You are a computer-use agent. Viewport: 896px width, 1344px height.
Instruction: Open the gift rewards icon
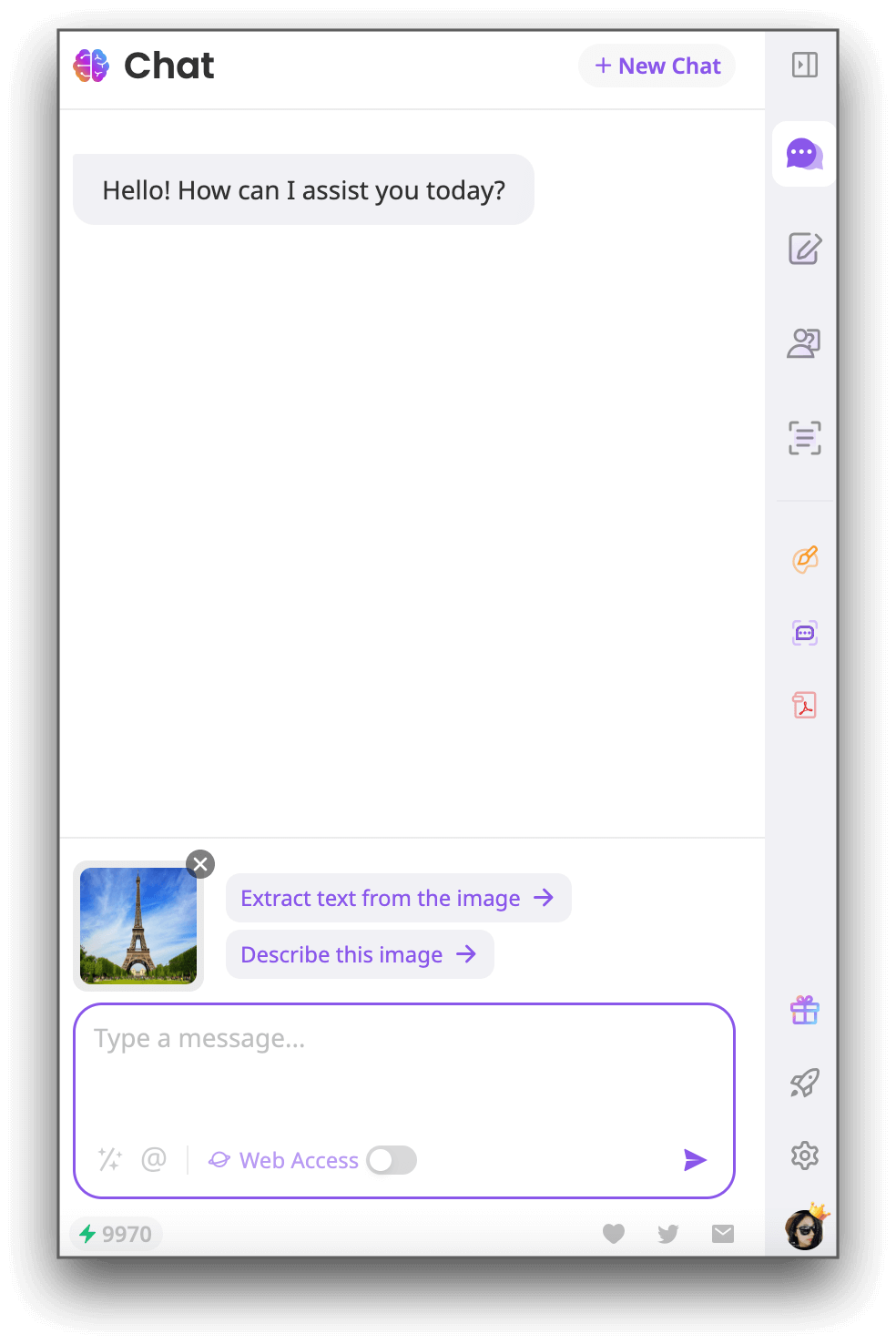click(804, 1010)
